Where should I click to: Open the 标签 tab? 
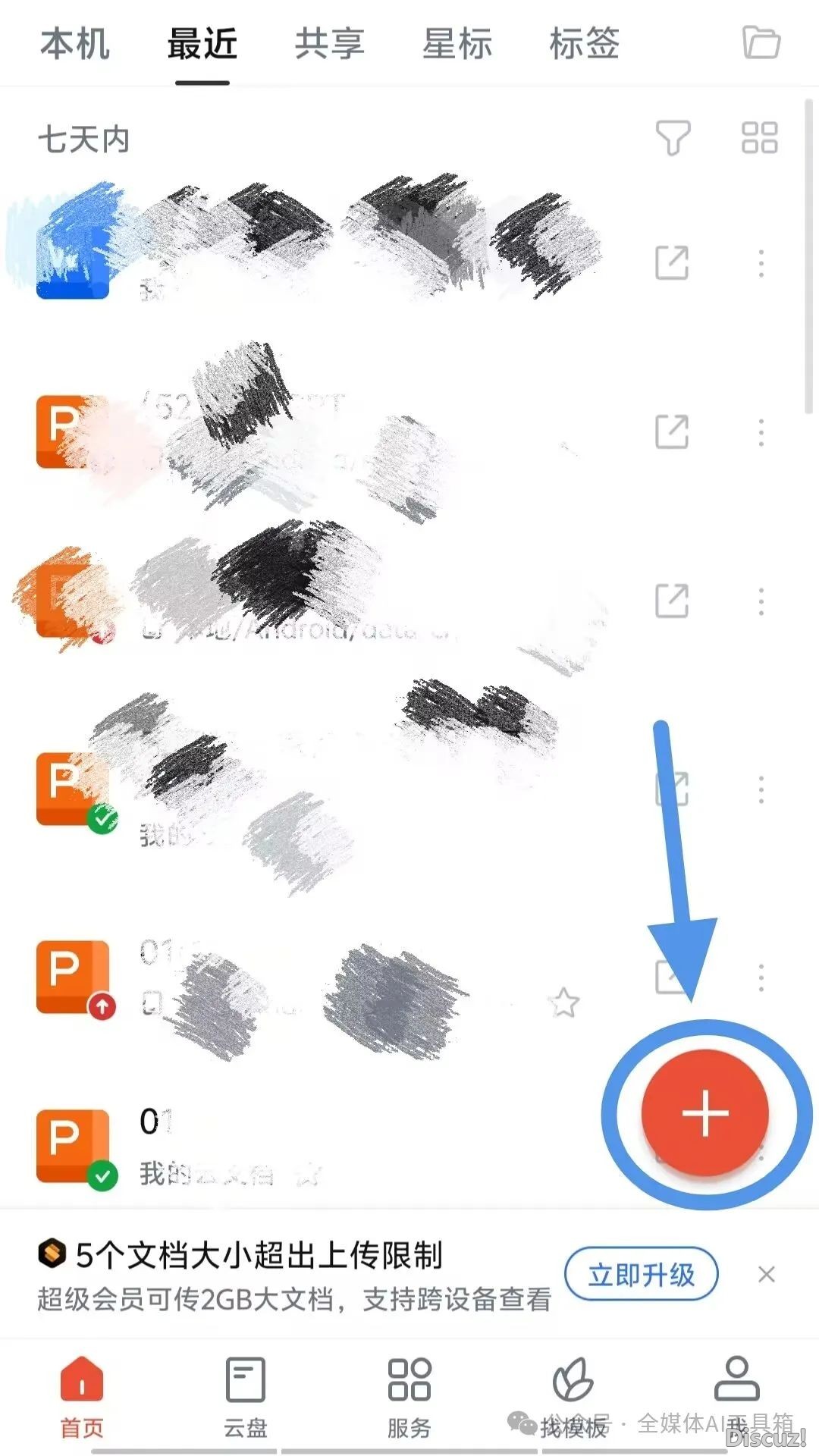pyautogui.click(x=584, y=43)
